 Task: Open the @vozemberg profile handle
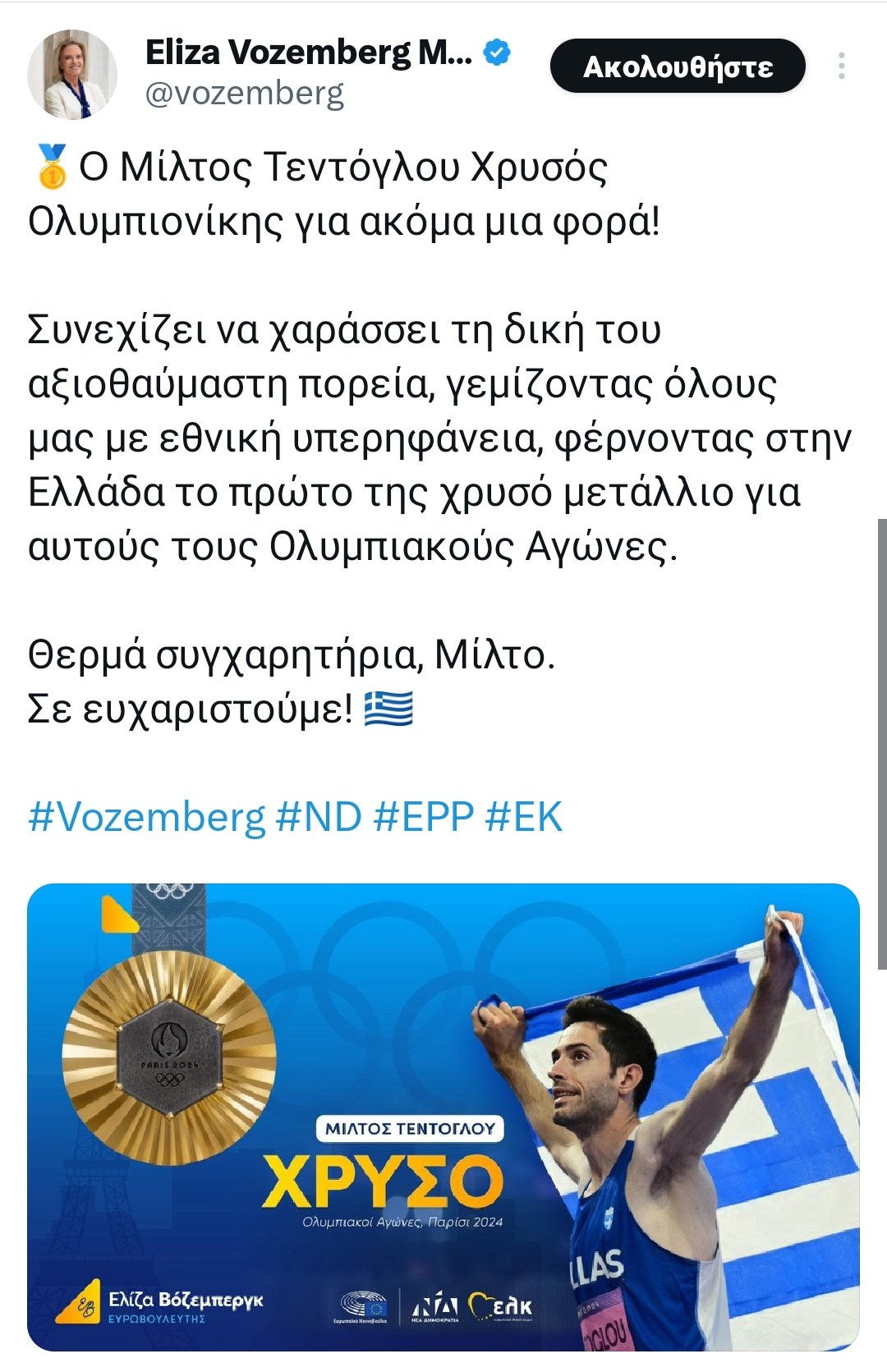pos(244,94)
